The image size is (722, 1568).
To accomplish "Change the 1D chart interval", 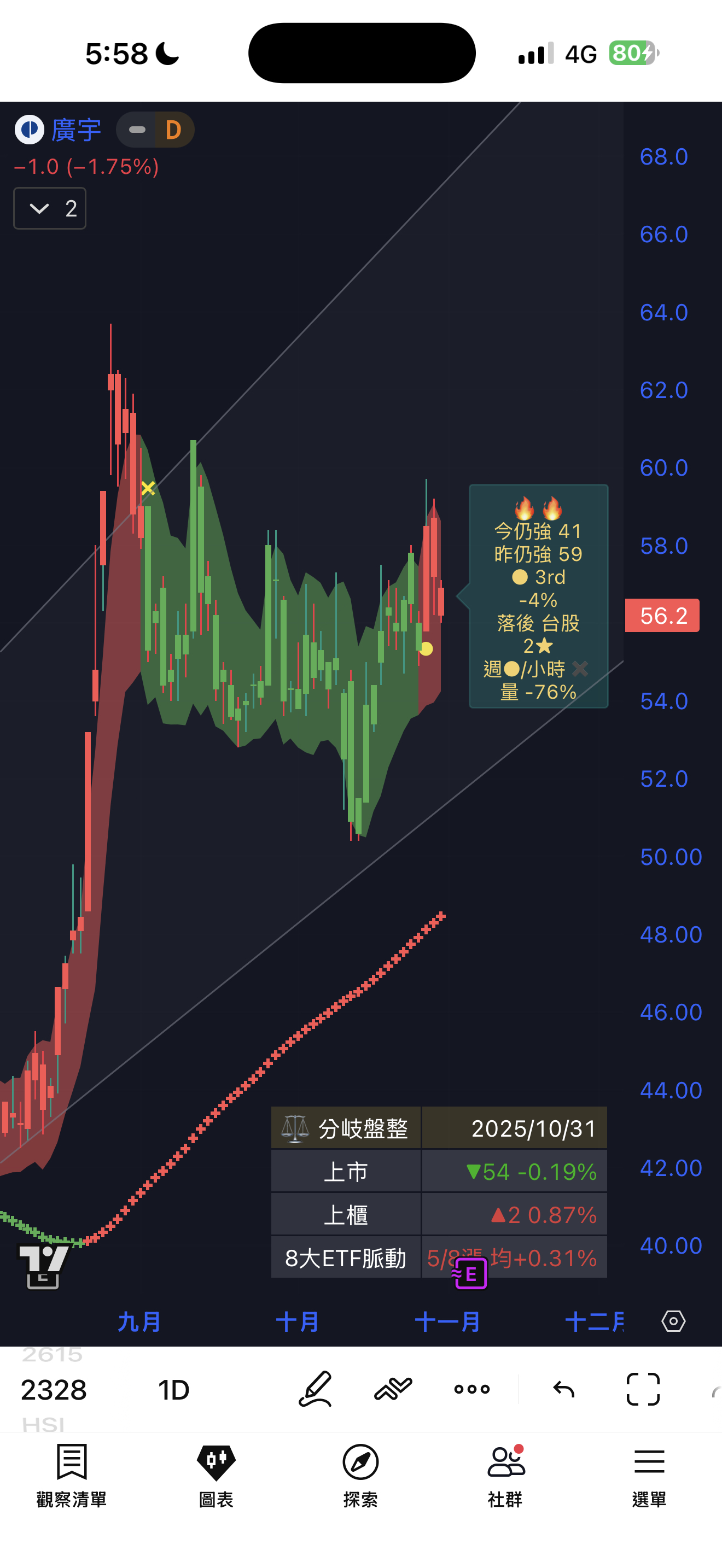I will coord(173,1390).
